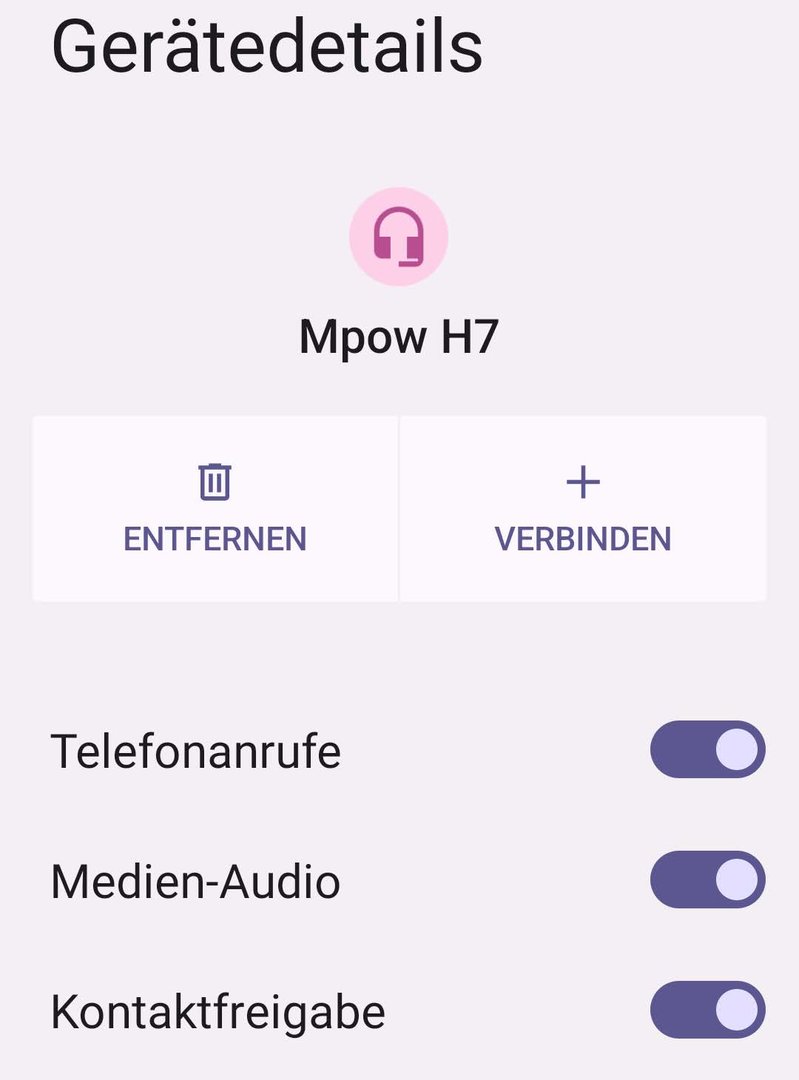Turn off Medien-Audio toggle

pos(707,880)
